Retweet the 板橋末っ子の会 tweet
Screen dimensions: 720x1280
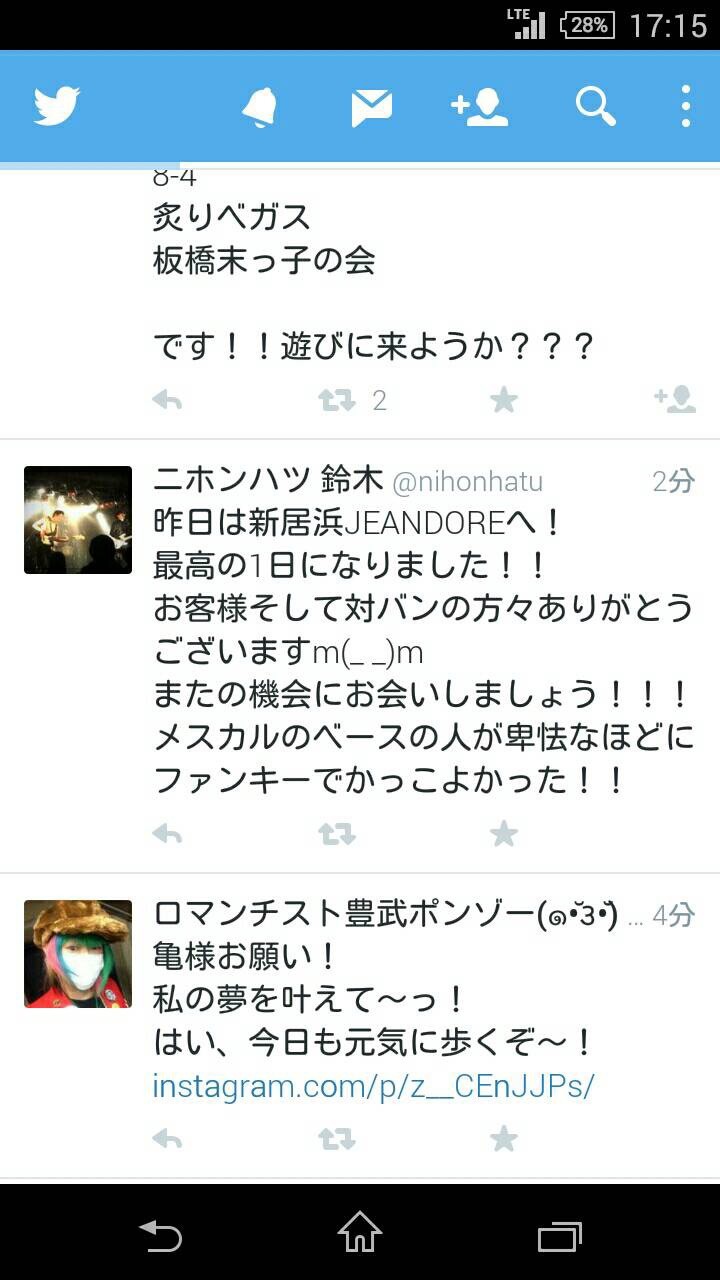coord(338,401)
